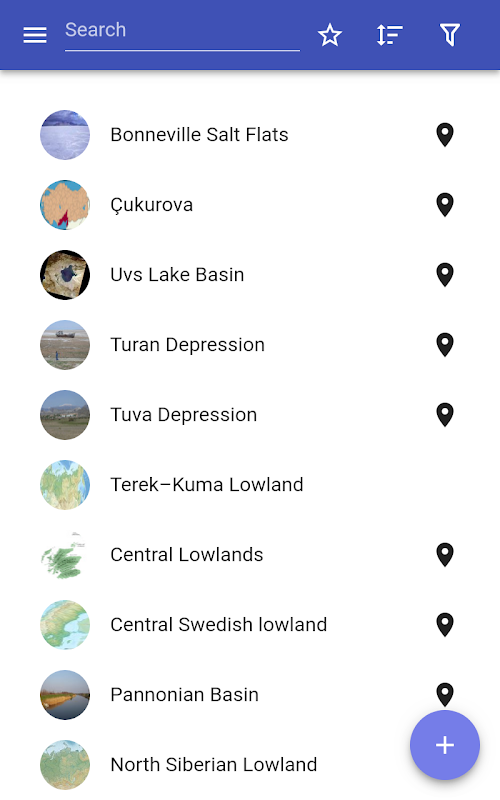Open Terek–Kuma Lowland entry
The width and height of the screenshot is (500, 800).
250,485
